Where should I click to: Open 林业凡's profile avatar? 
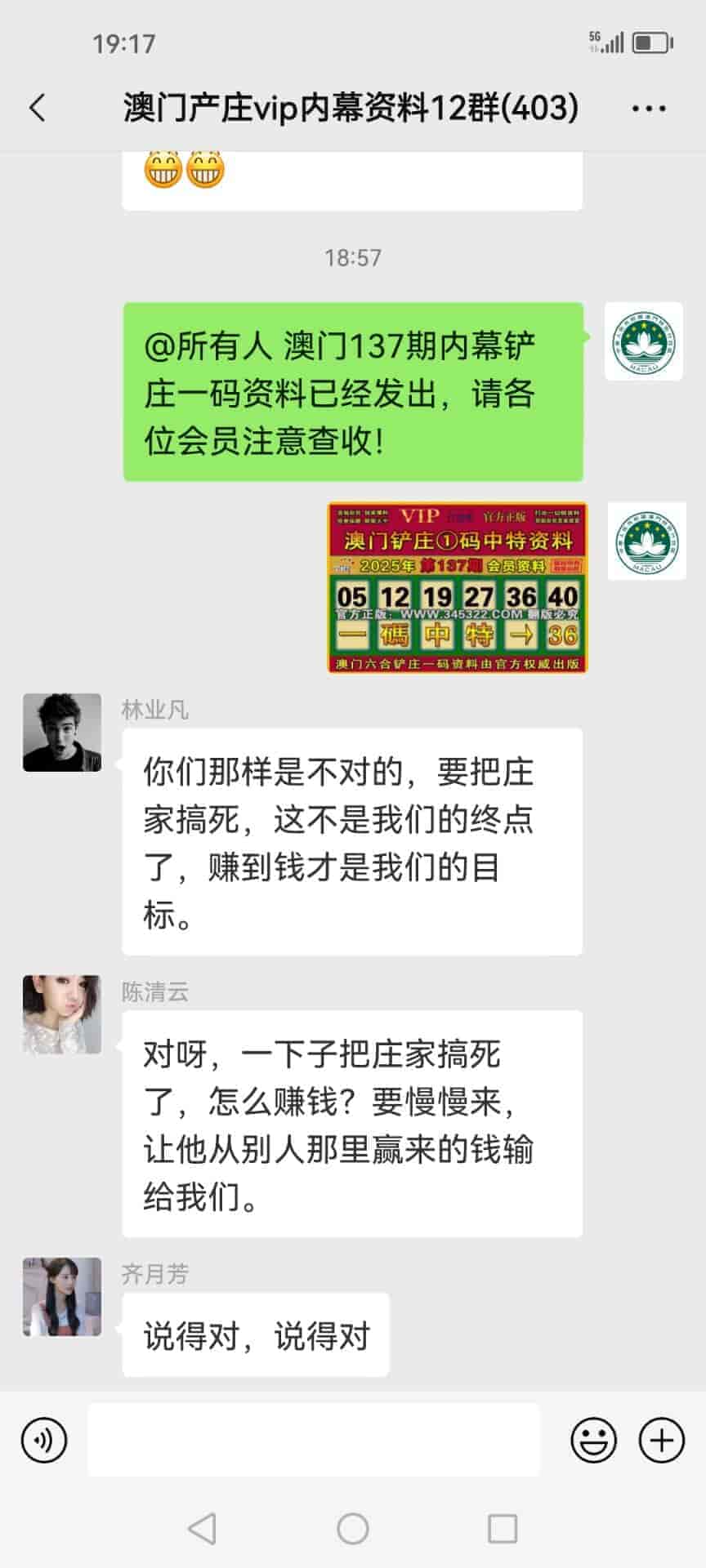point(62,733)
